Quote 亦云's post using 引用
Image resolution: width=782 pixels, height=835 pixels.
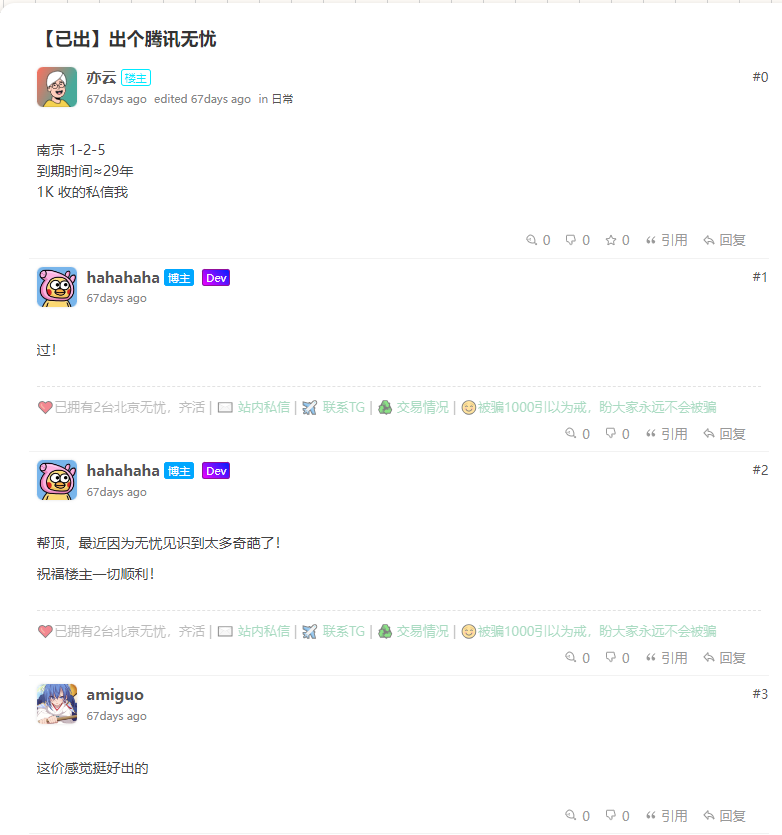pyautogui.click(x=667, y=240)
